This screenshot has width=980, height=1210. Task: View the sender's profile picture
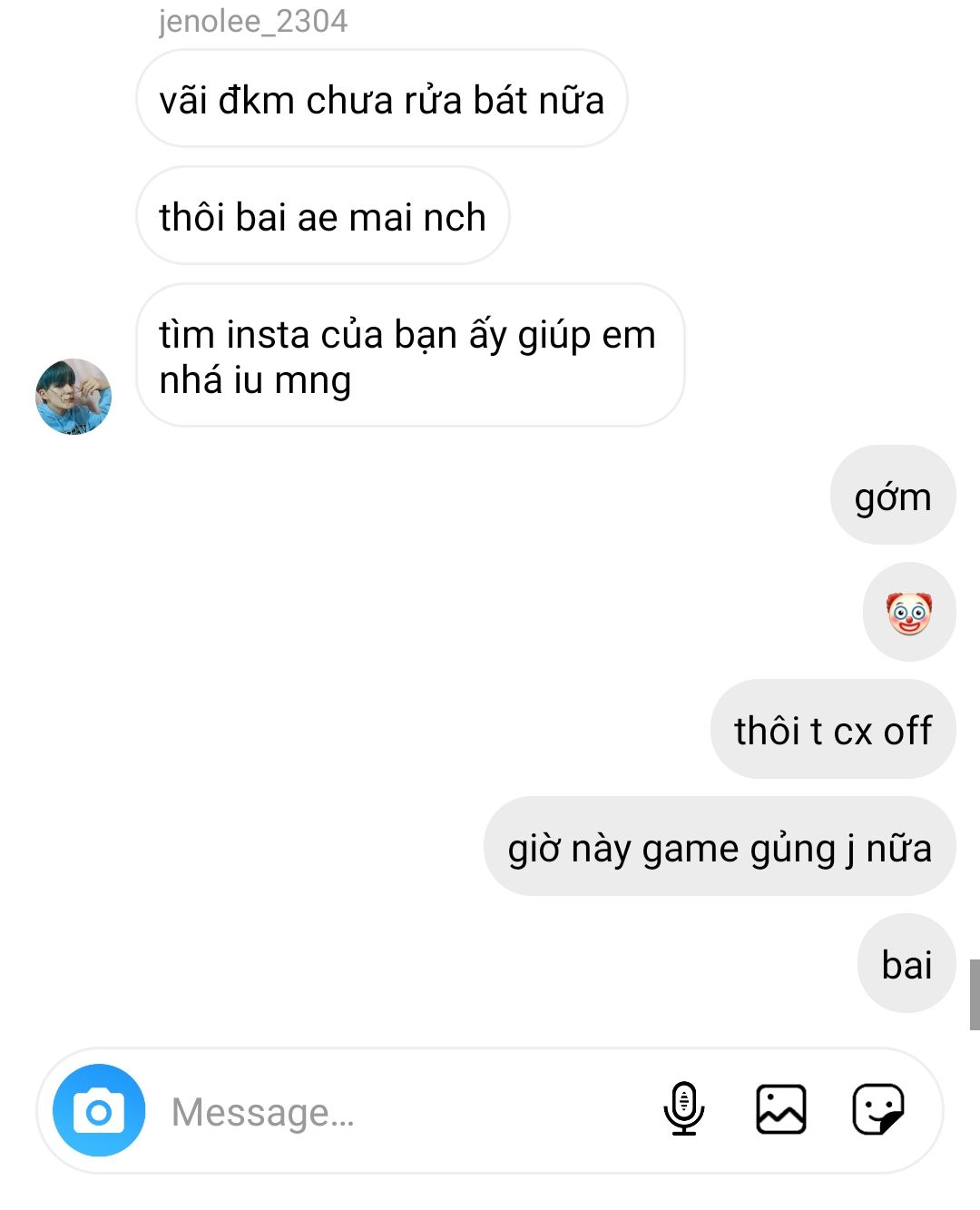[x=73, y=397]
